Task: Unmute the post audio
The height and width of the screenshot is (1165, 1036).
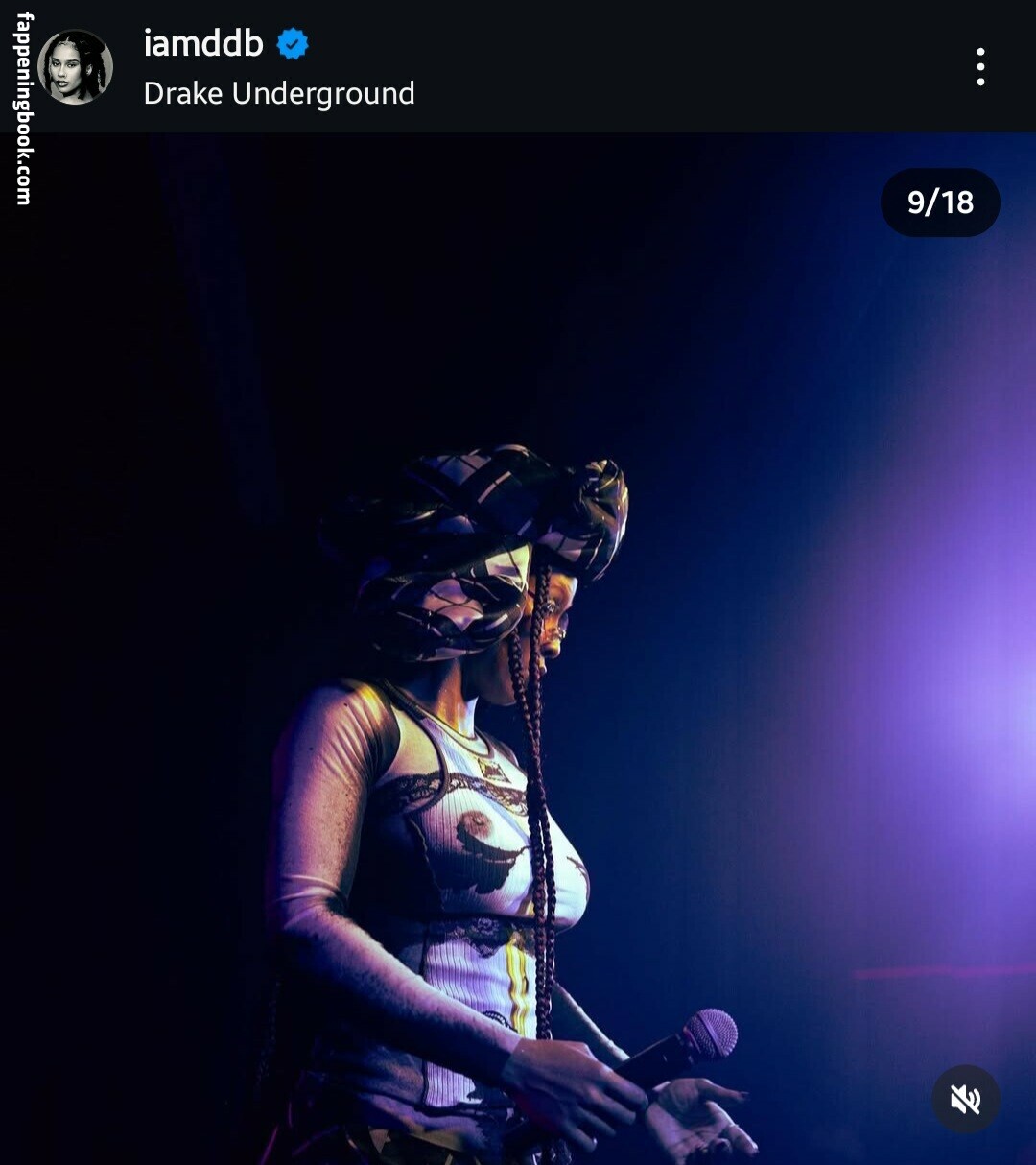Action: 965,1099
